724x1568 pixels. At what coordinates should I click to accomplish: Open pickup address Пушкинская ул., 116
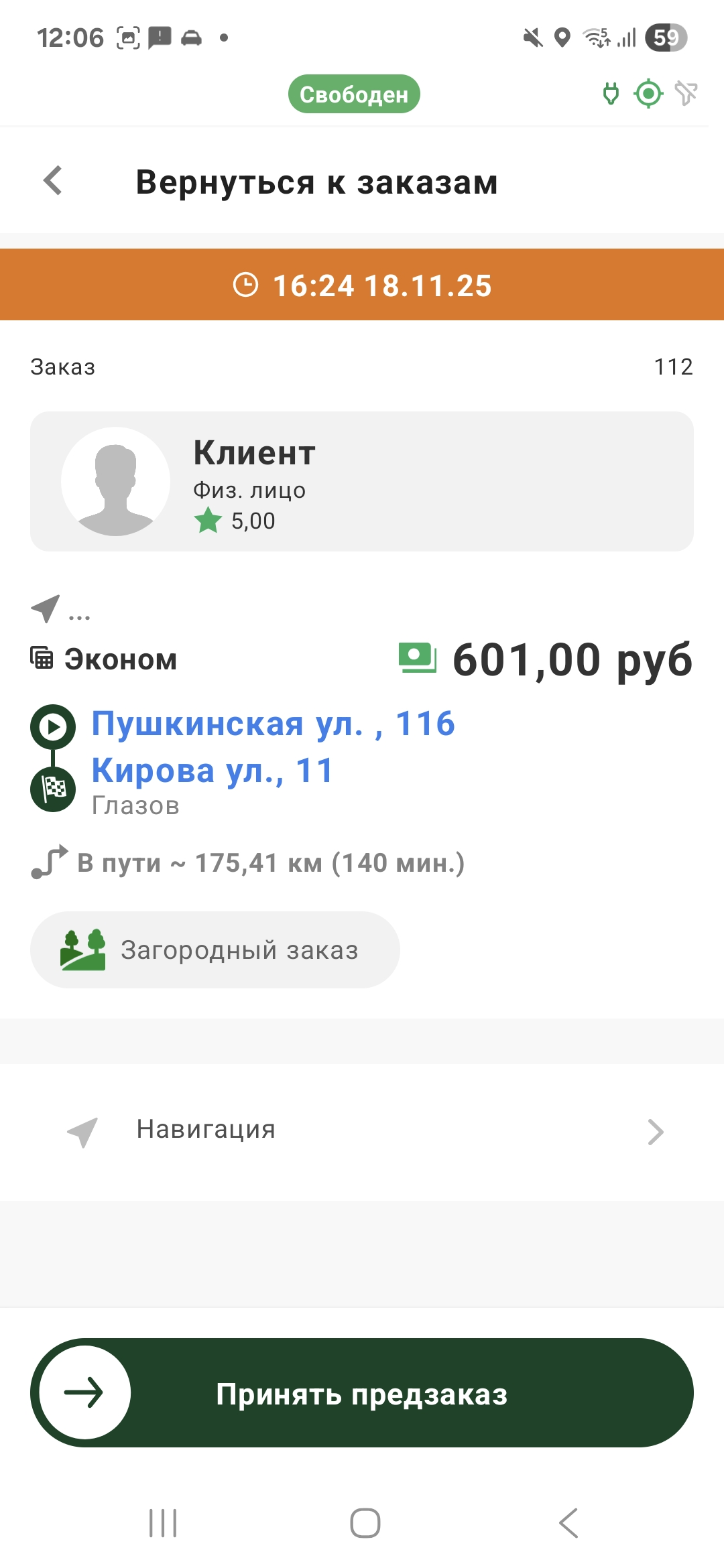(273, 724)
